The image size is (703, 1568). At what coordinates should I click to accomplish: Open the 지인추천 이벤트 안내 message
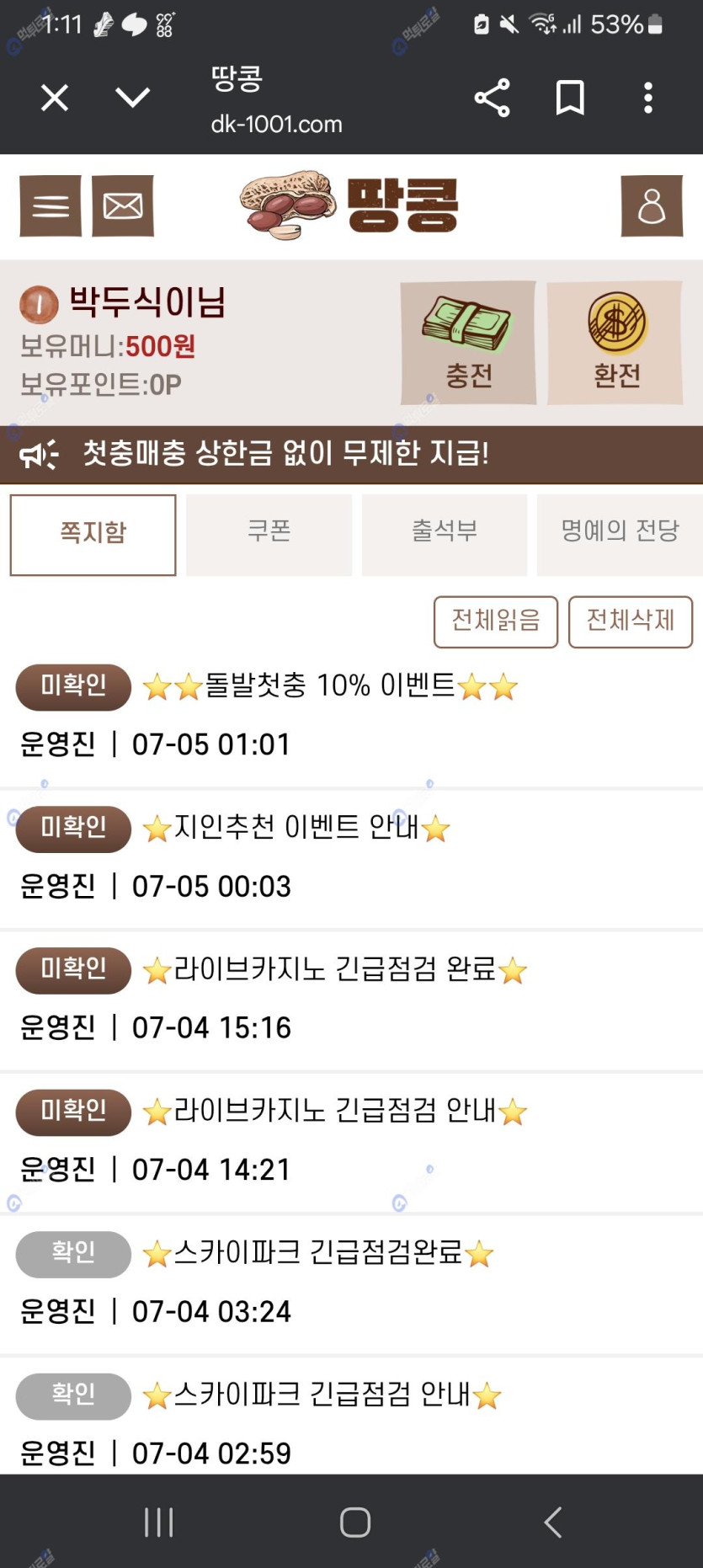click(x=296, y=828)
